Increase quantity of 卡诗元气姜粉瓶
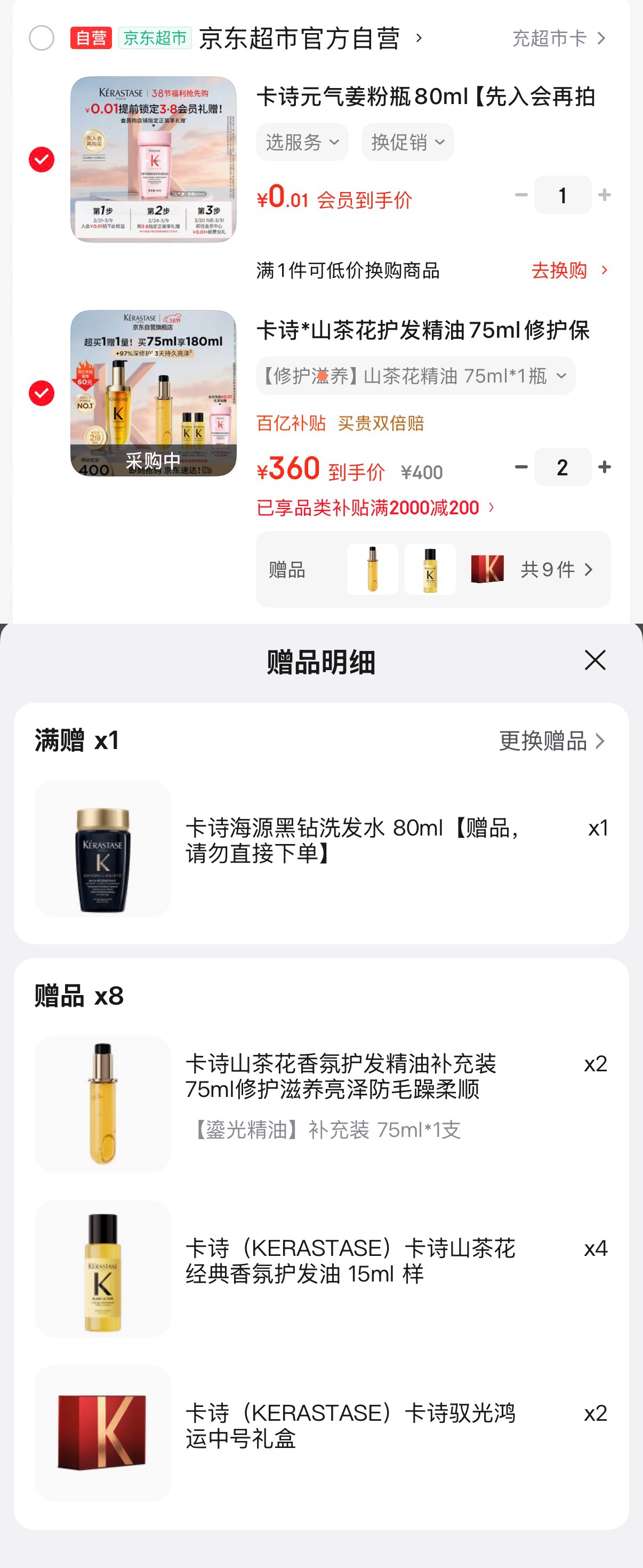This screenshot has width=643, height=1568. click(604, 195)
